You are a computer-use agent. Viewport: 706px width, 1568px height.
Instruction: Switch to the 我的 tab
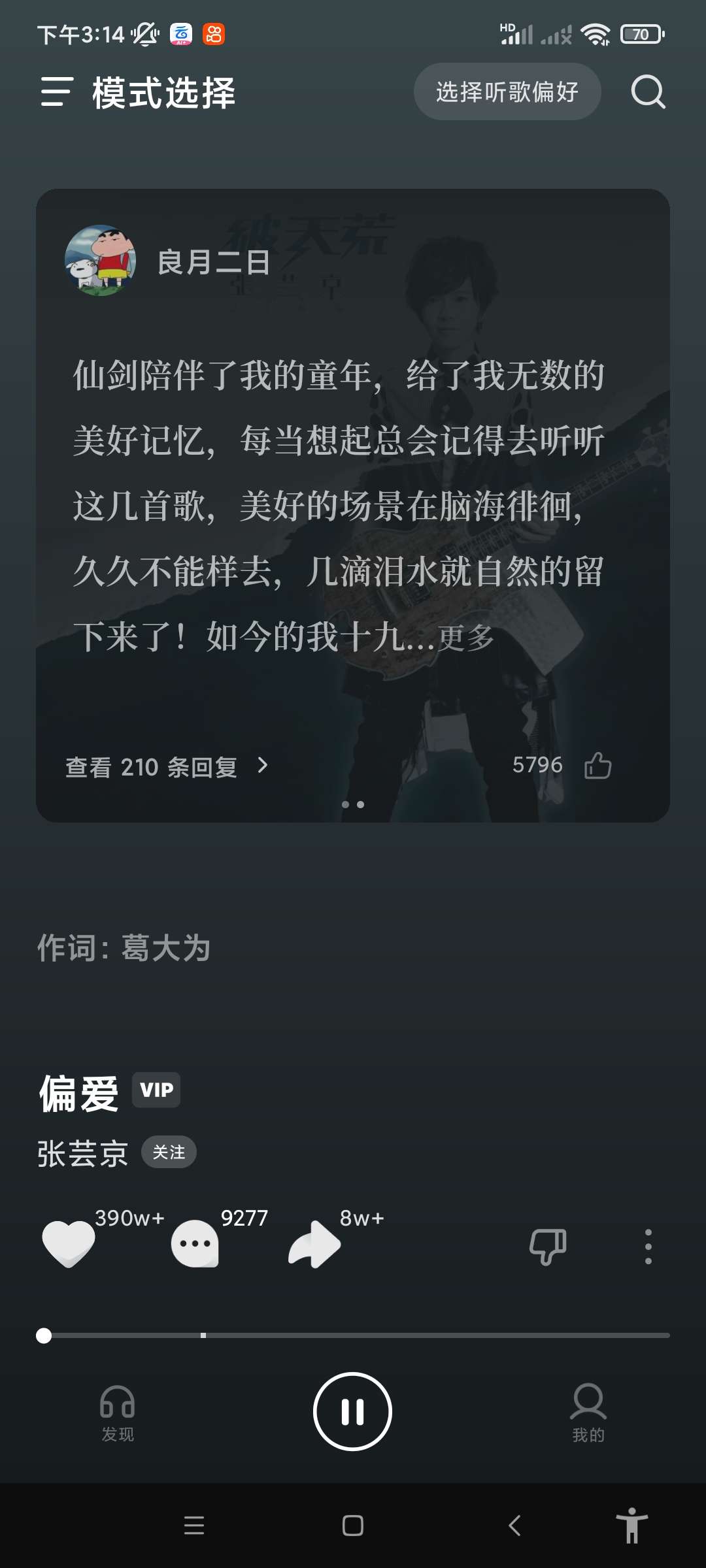[x=588, y=1414]
